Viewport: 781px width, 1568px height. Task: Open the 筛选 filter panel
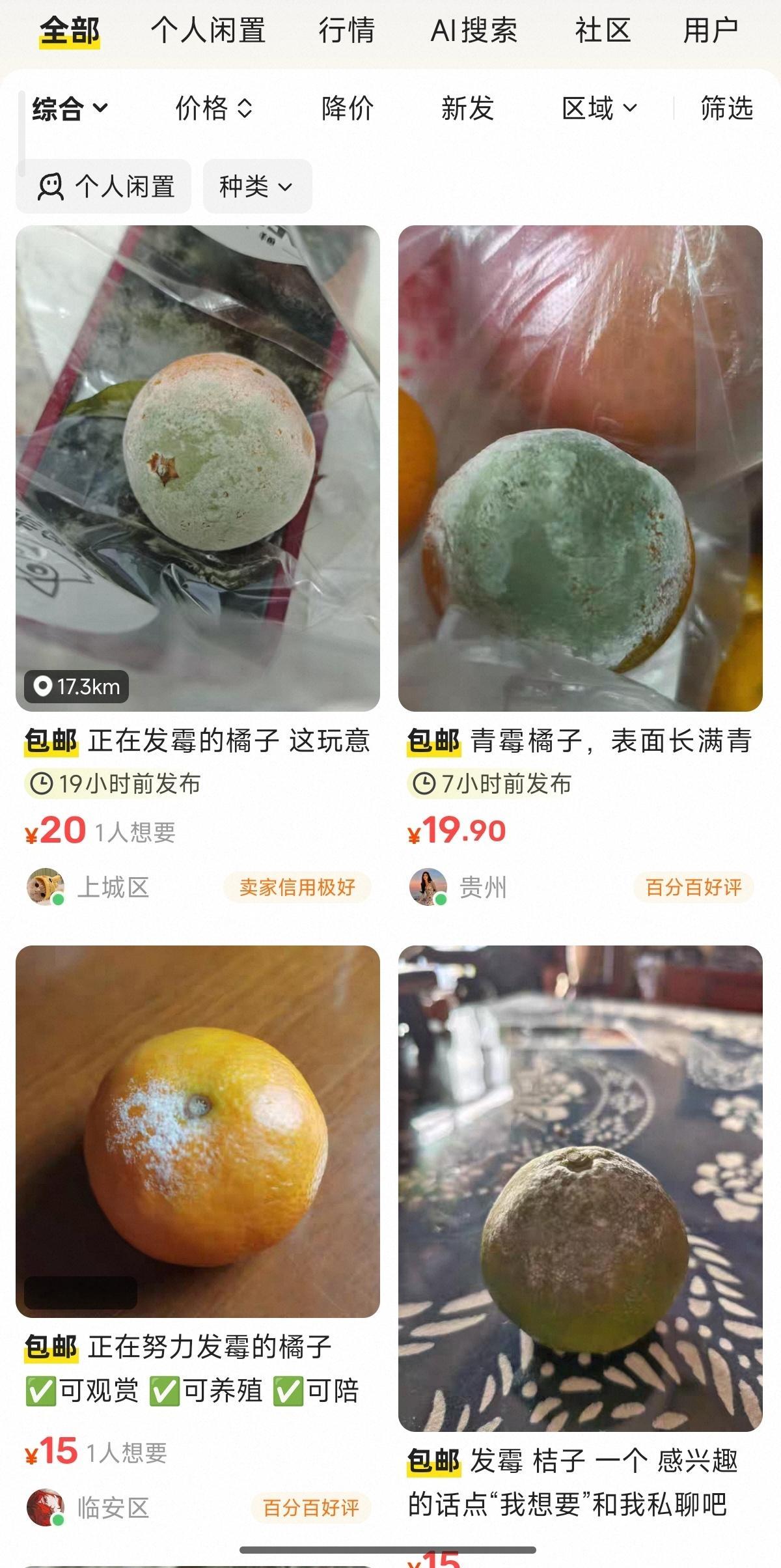point(726,108)
